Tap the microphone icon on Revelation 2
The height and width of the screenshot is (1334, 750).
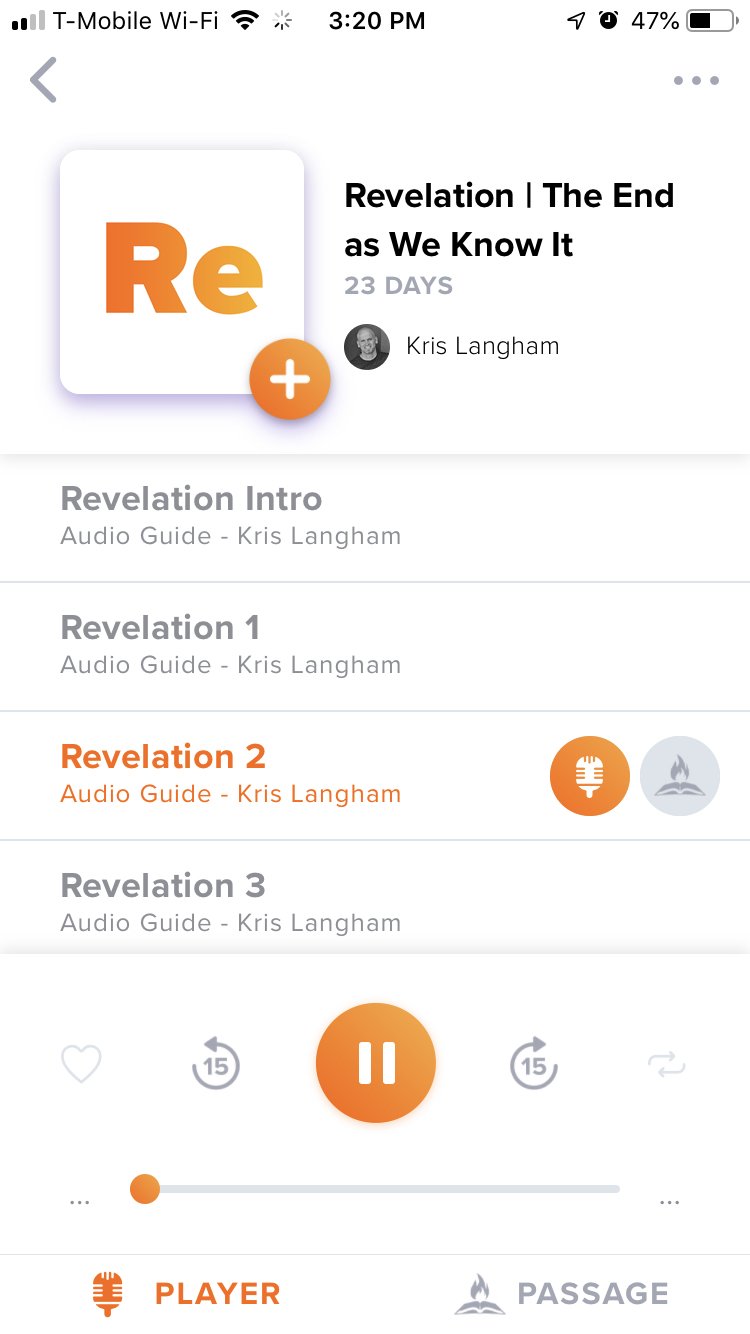pos(590,776)
